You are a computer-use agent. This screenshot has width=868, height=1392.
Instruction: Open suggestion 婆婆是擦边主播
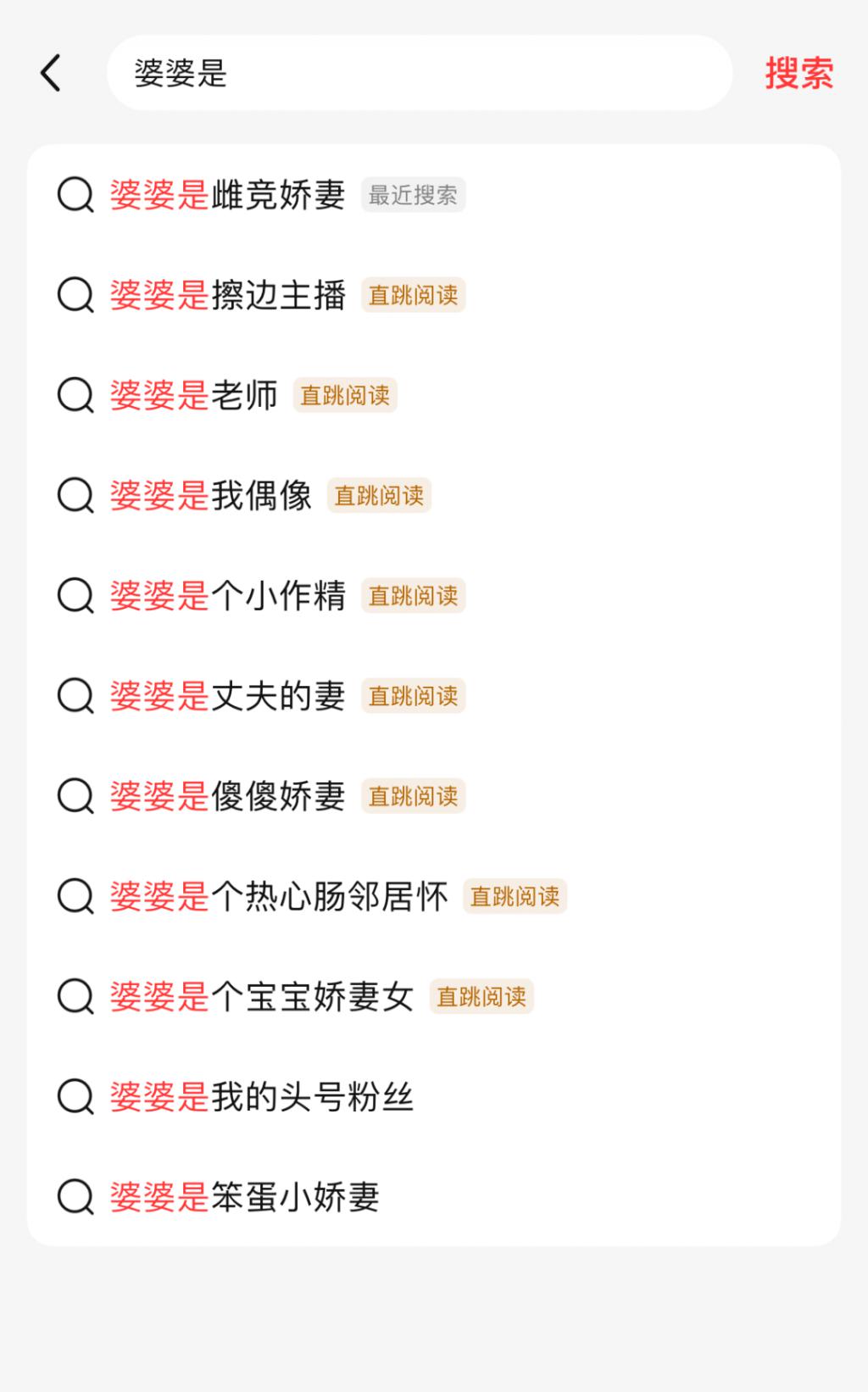point(433,295)
